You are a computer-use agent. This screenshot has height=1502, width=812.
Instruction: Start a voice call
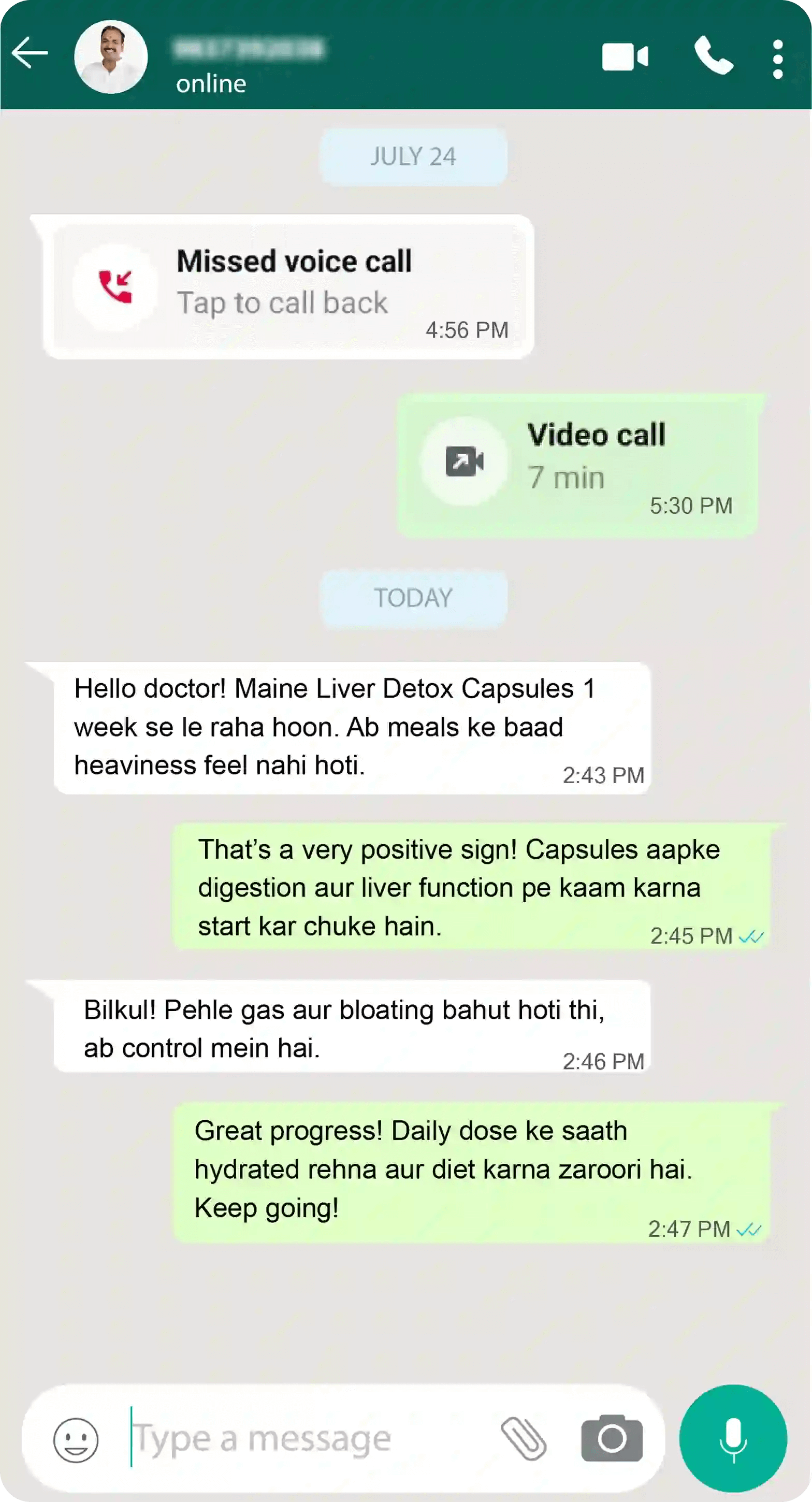(x=714, y=56)
